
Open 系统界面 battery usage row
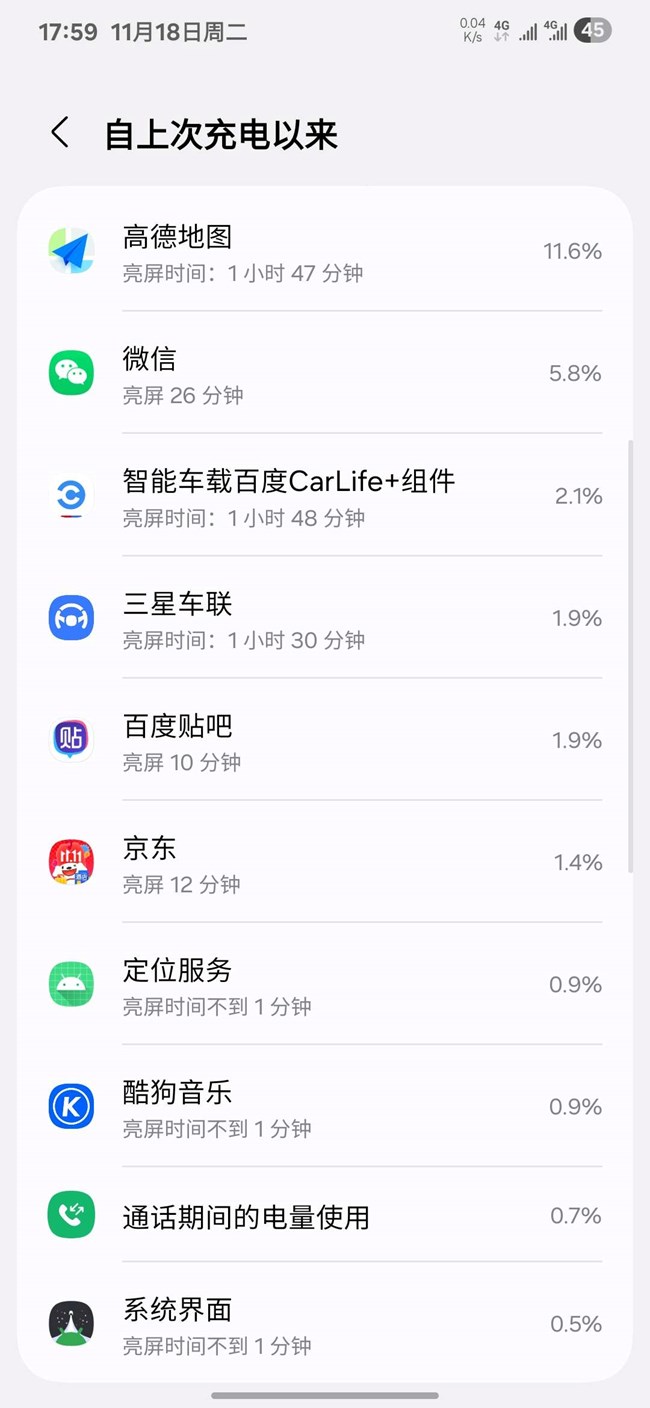324,1324
